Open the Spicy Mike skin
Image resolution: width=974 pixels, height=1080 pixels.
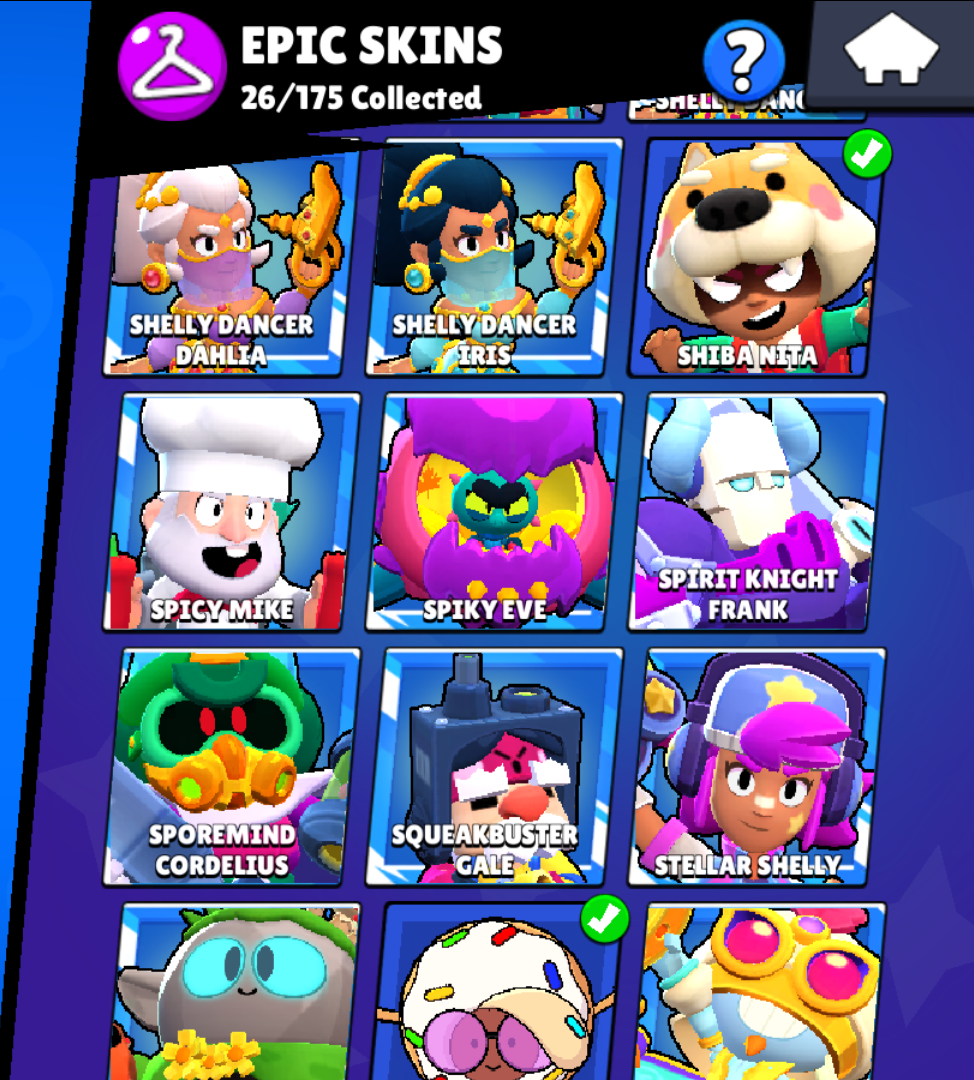point(232,512)
